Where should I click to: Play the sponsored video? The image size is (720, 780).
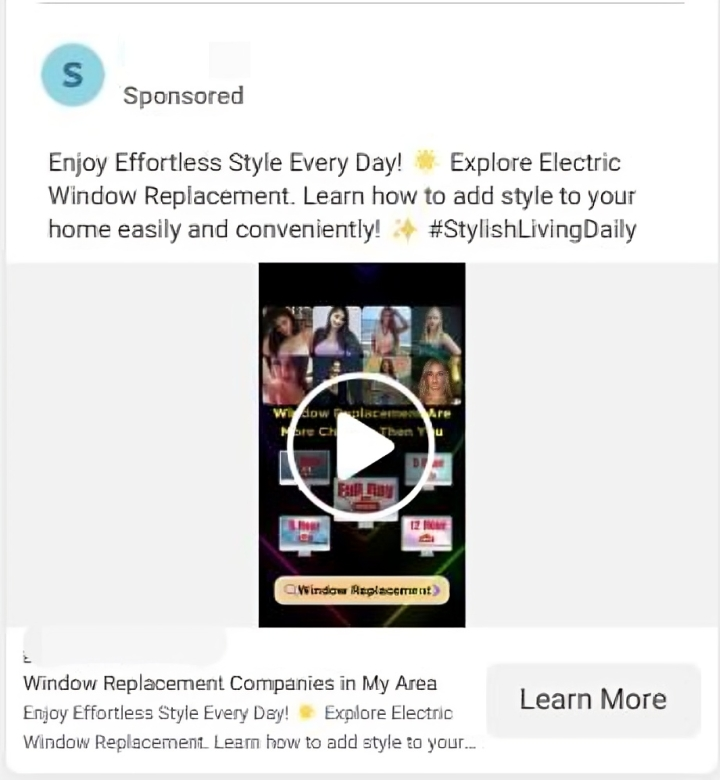[x=361, y=446]
